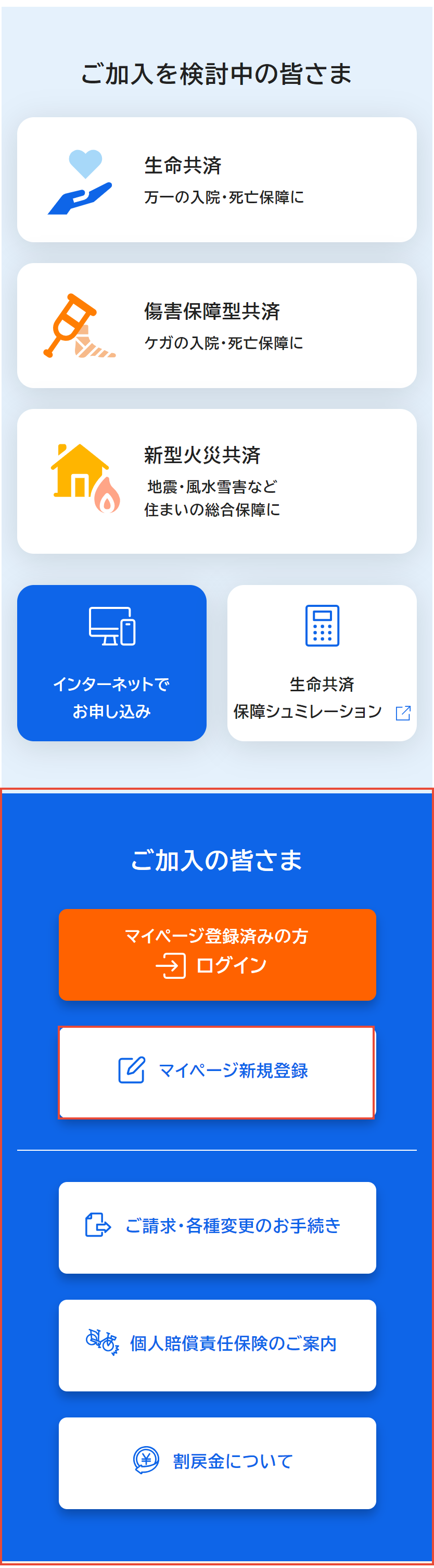Tap インターネットでお申し込み button
Image resolution: width=434 pixels, height=1568 pixels.
(x=112, y=663)
